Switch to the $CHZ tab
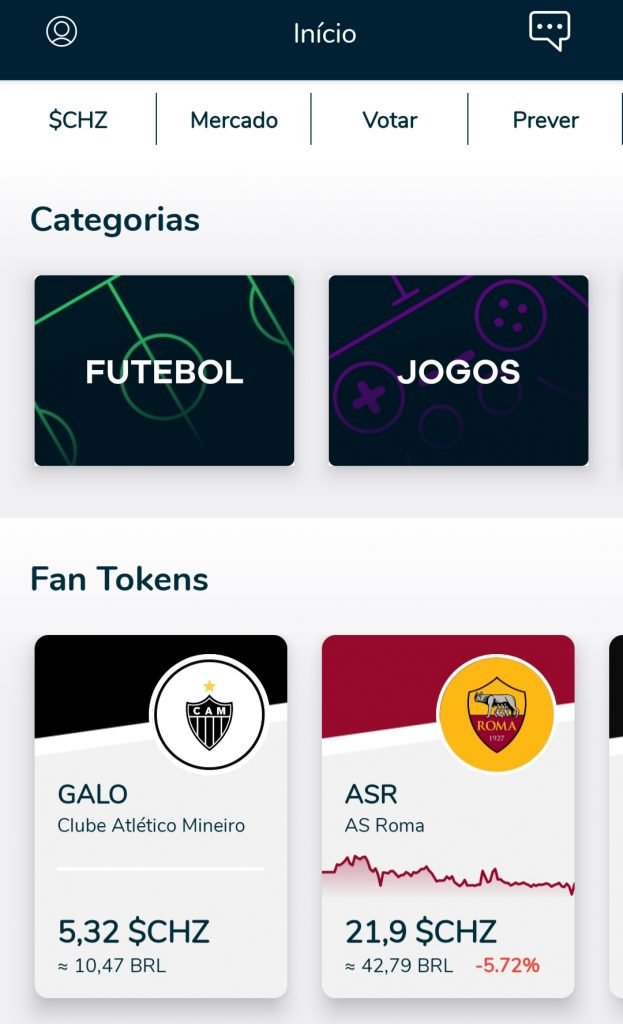The height and width of the screenshot is (1024, 623). tap(78, 120)
